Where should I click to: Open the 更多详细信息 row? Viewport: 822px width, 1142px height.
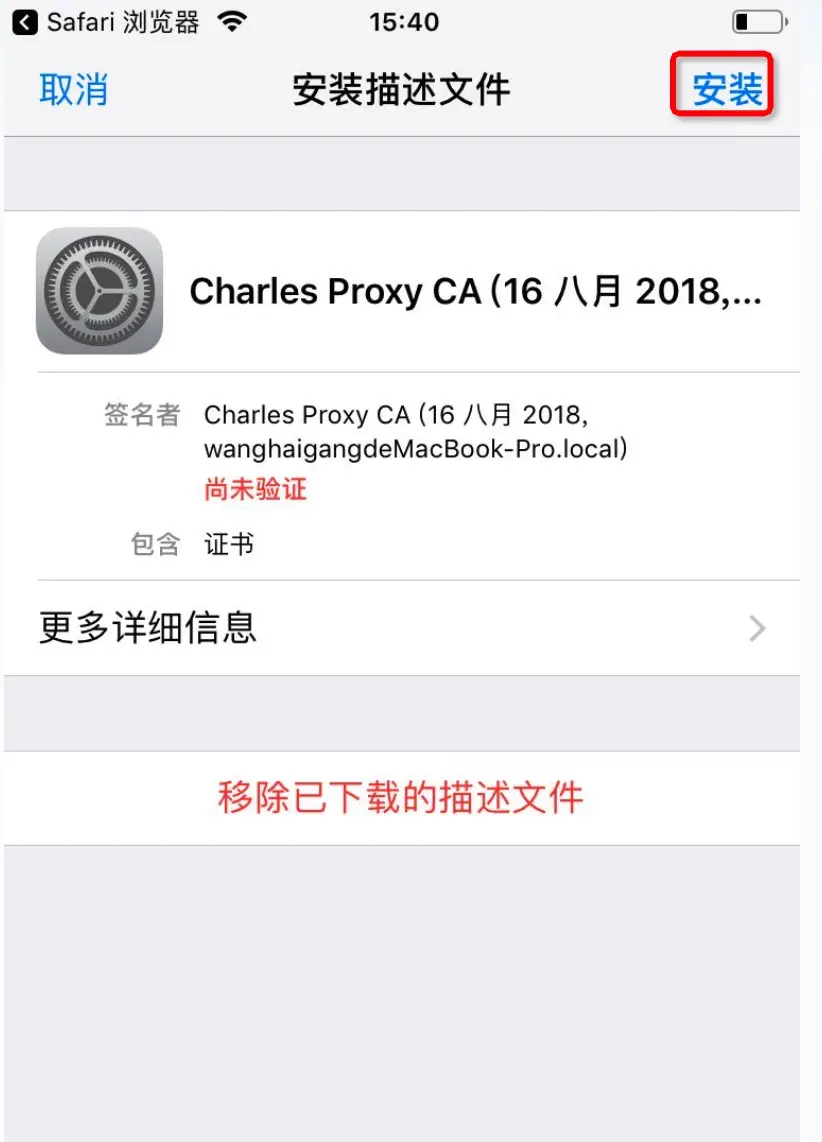(x=401, y=628)
